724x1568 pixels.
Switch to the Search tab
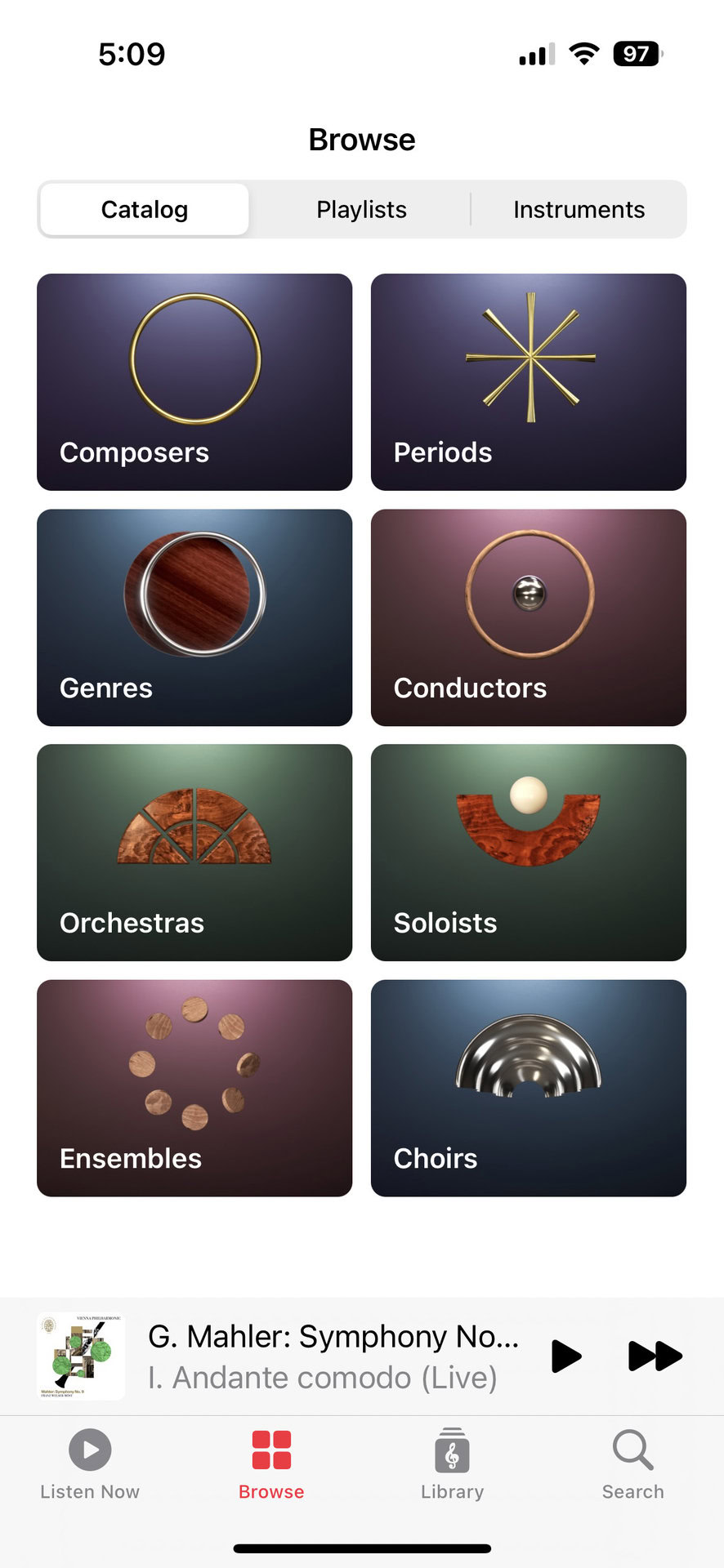(x=632, y=1464)
